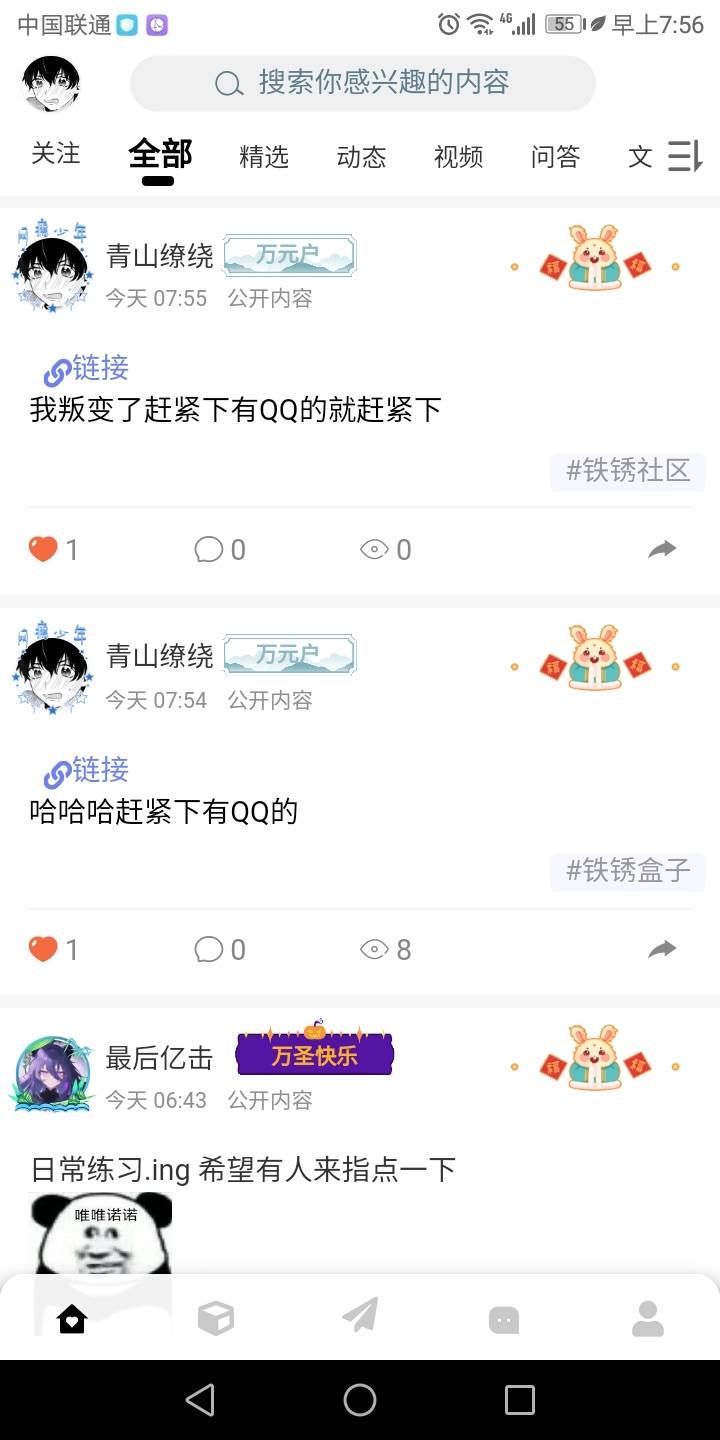Viewport: 720px width, 1440px height.
Task: Open the 链接 link in the 07:55 post
Action: pos(87,369)
